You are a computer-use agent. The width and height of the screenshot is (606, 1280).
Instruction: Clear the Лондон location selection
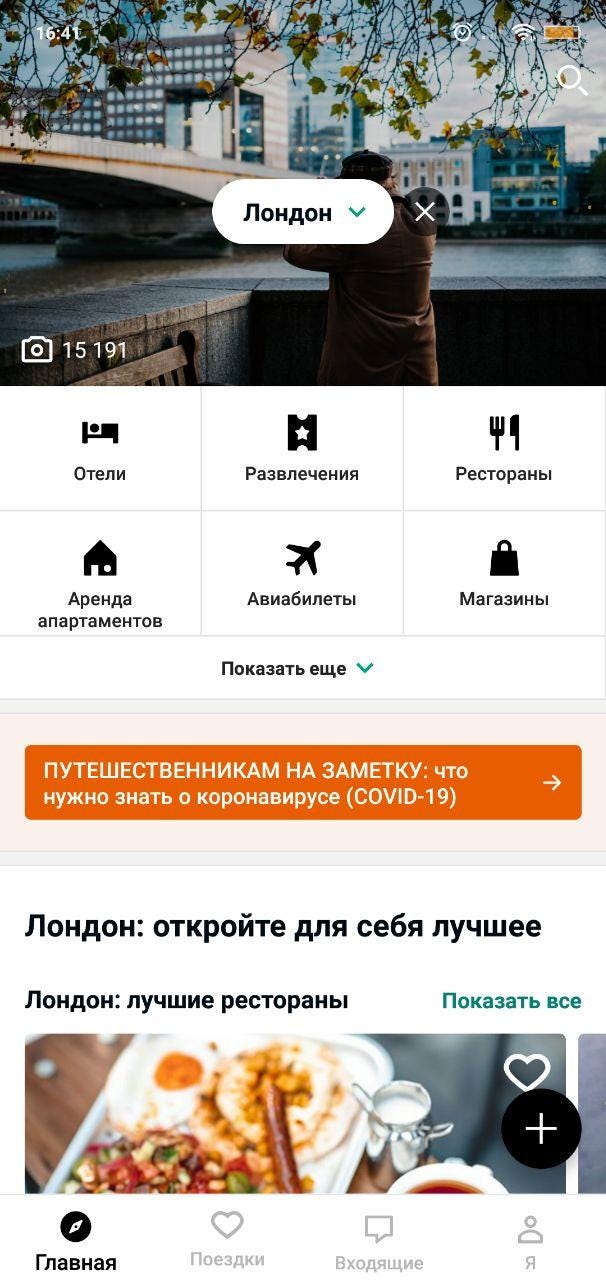pos(425,212)
